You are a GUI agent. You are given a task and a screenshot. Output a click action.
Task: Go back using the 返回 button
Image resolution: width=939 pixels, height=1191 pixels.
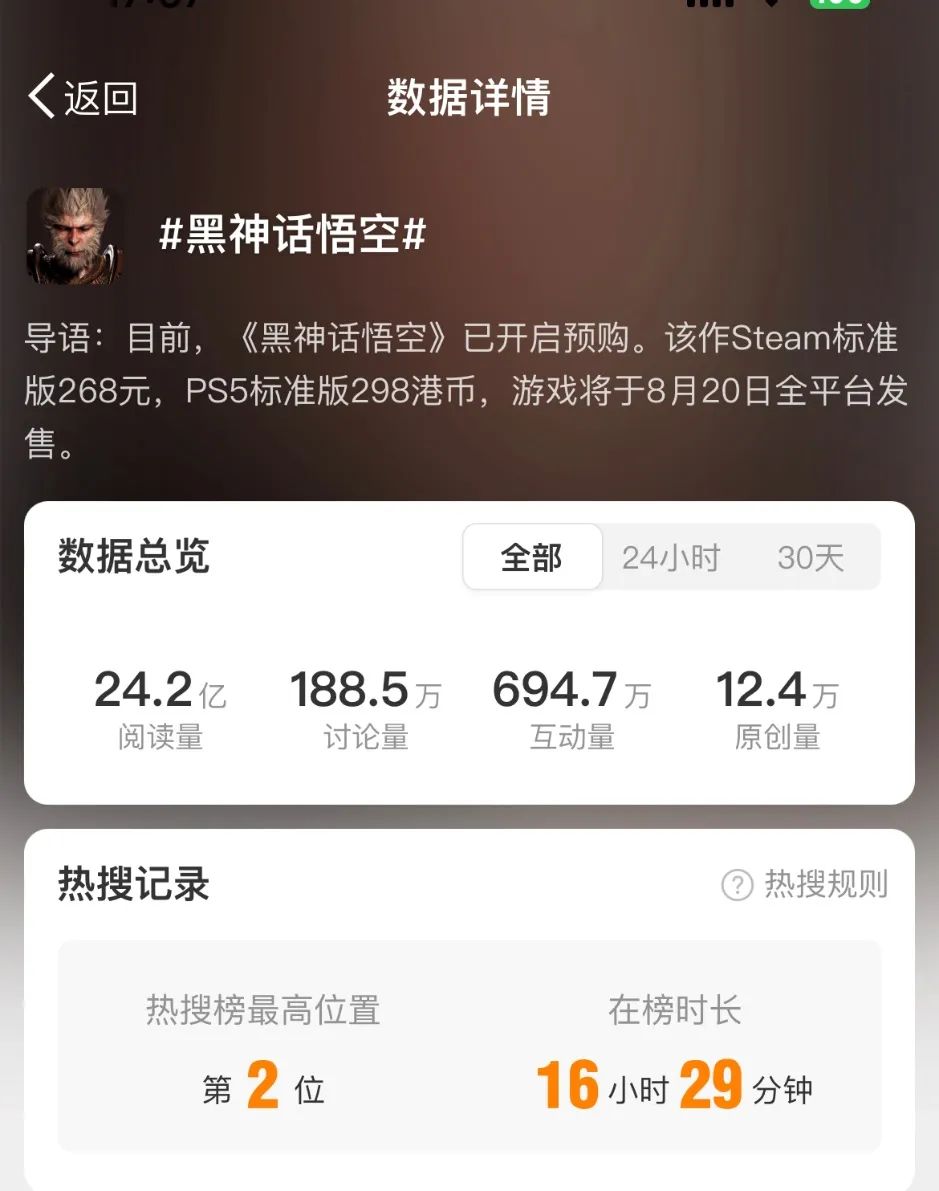(82, 98)
